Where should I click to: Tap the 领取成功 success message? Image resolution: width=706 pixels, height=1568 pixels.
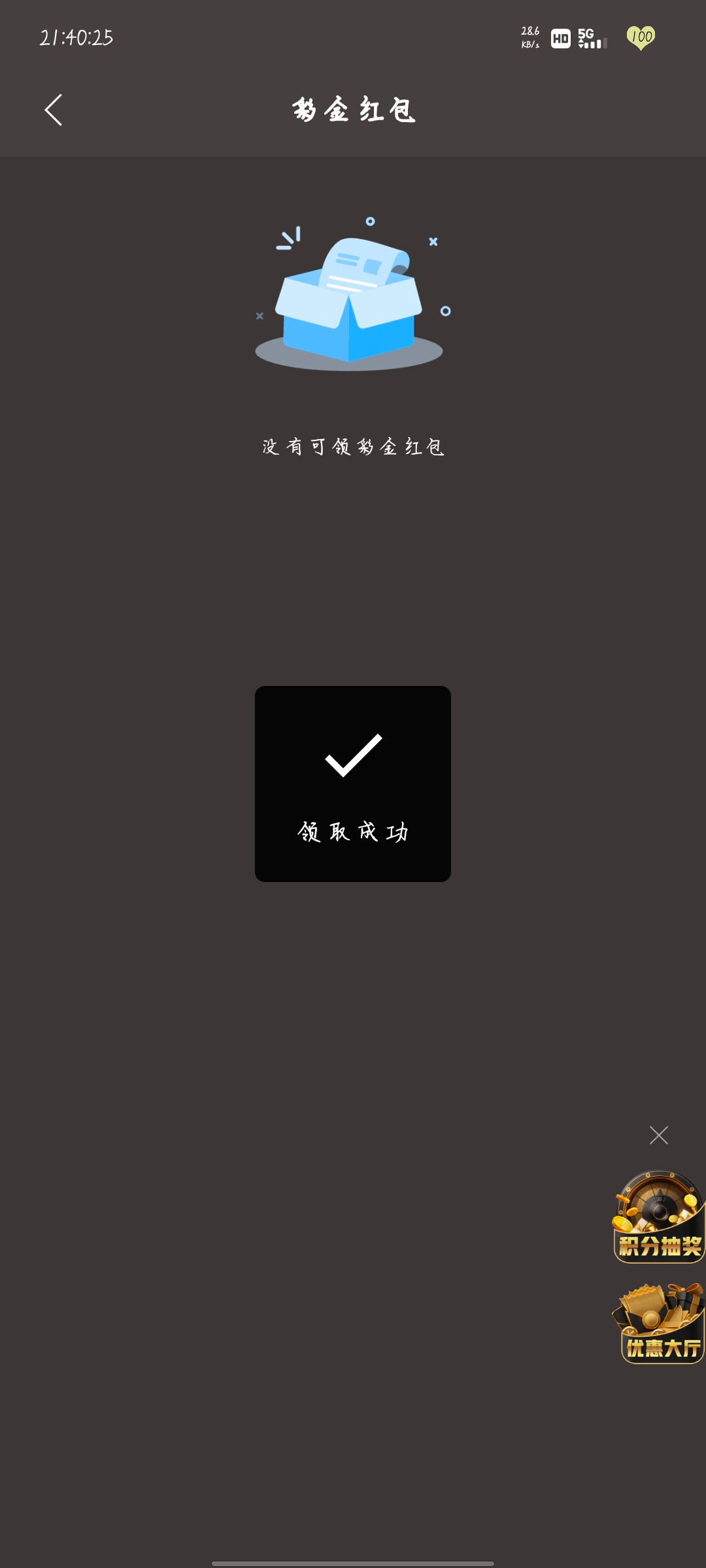coord(353,830)
